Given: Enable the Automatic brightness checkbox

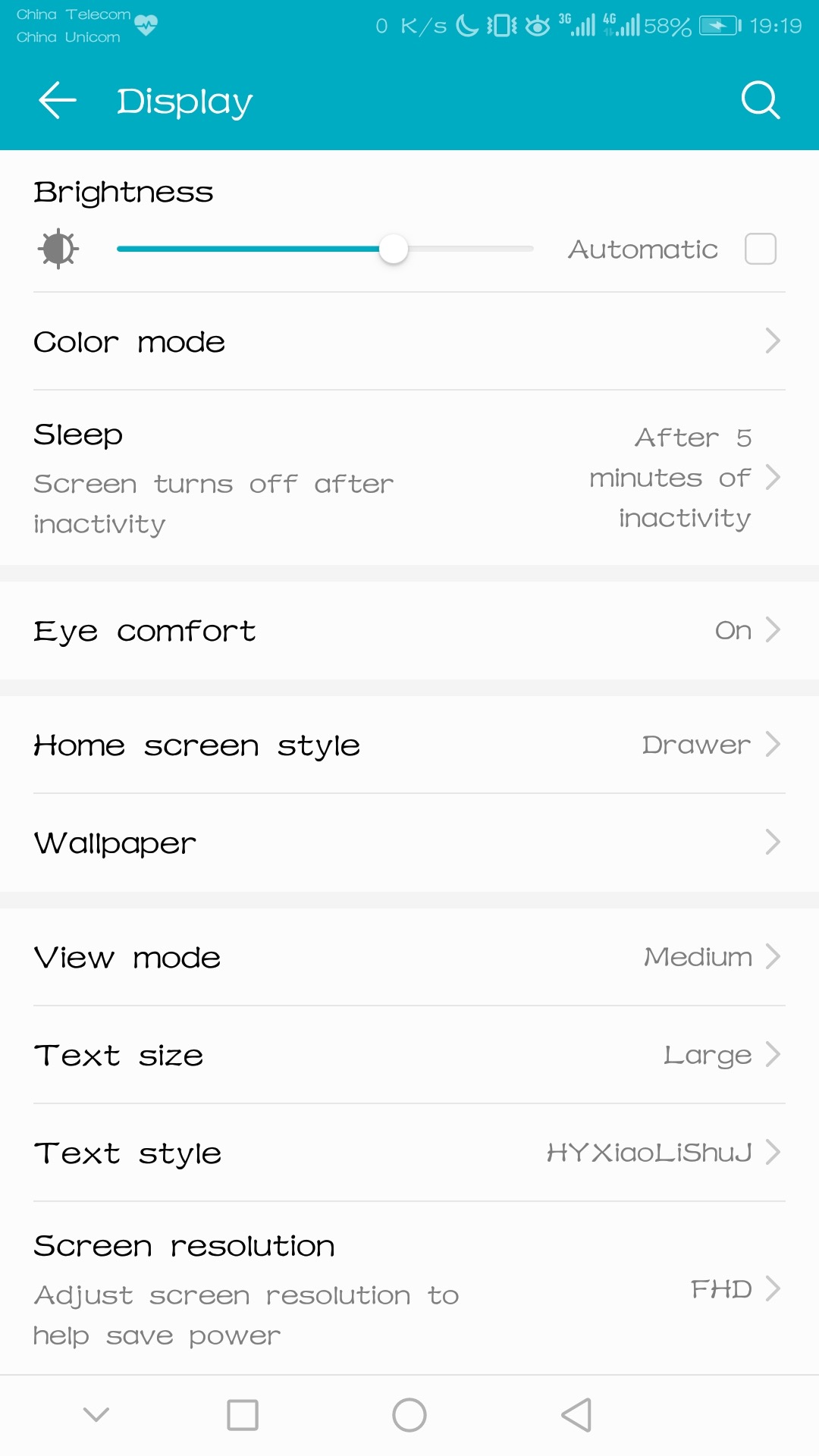Looking at the screenshot, I should 760,249.
